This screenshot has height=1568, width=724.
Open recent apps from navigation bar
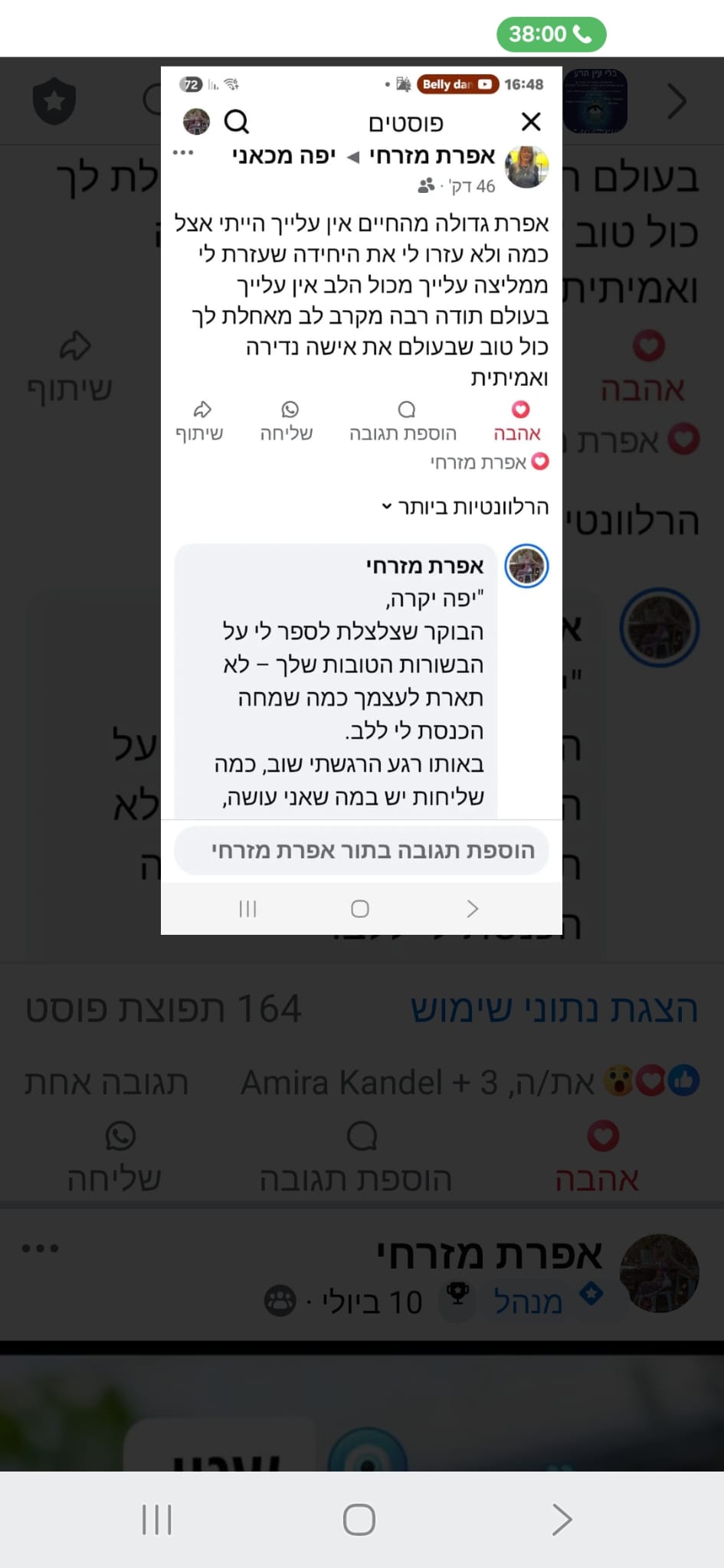(157, 1520)
